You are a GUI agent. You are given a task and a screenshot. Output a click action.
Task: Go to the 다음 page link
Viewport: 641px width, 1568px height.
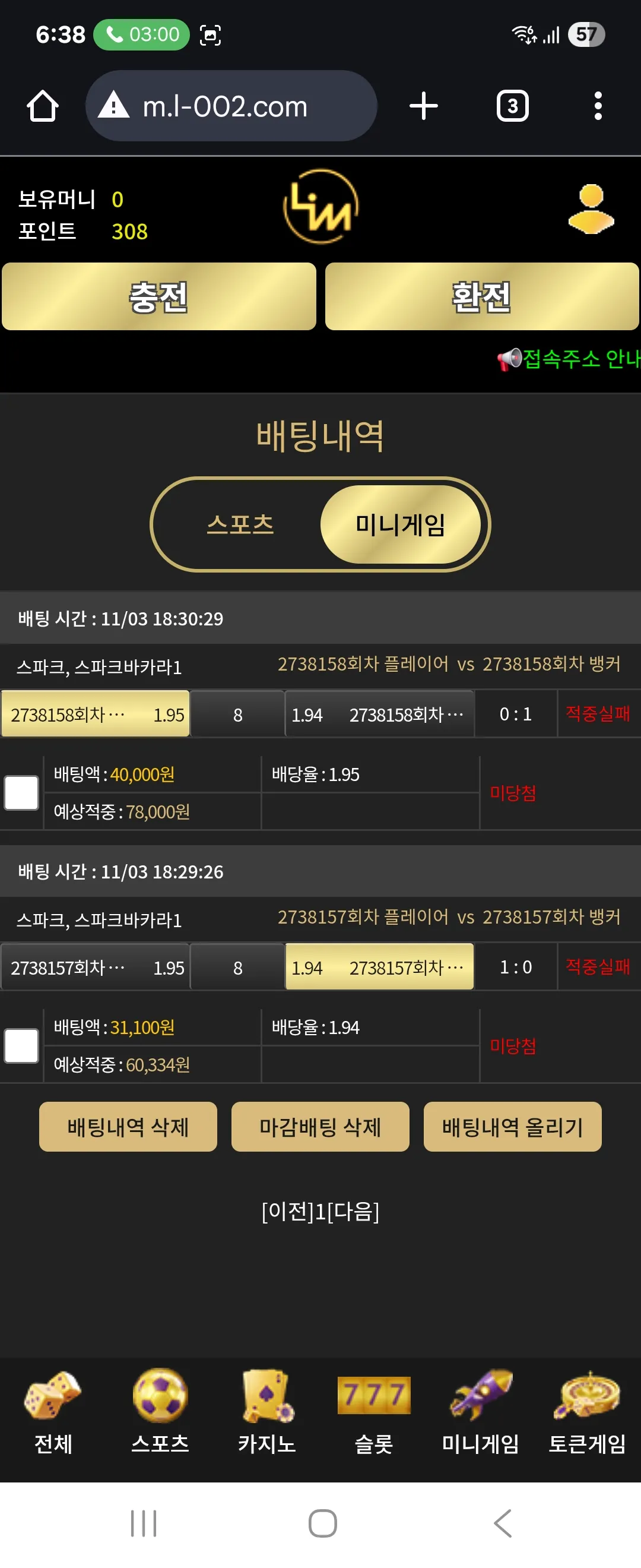tap(353, 1211)
